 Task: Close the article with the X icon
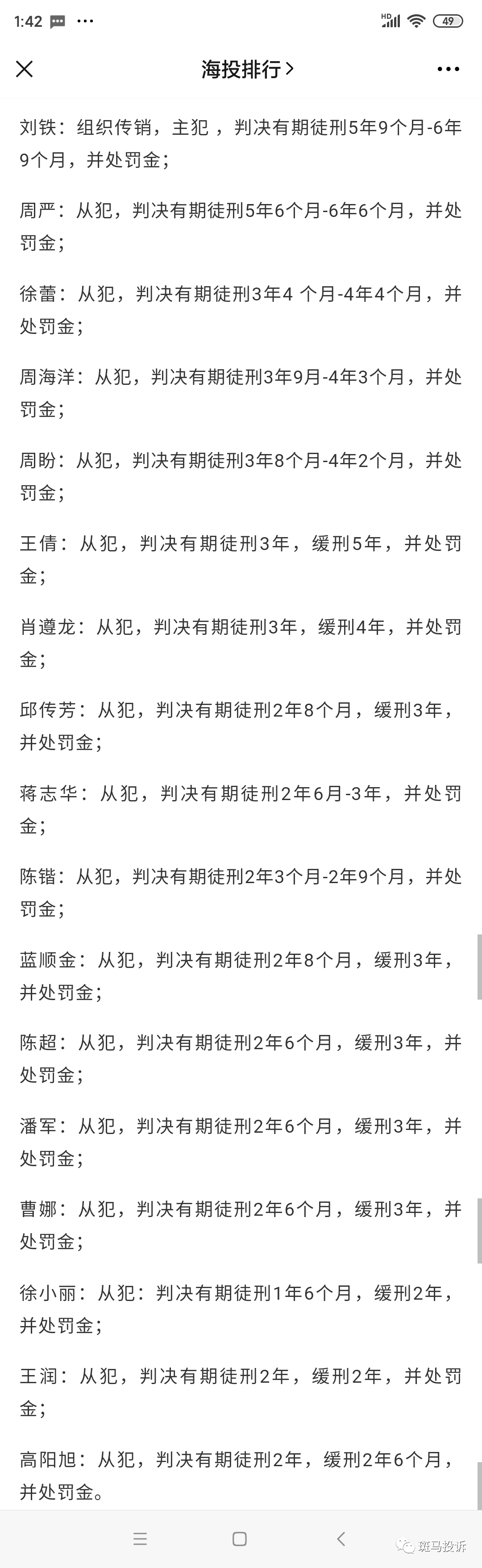pos(25,69)
